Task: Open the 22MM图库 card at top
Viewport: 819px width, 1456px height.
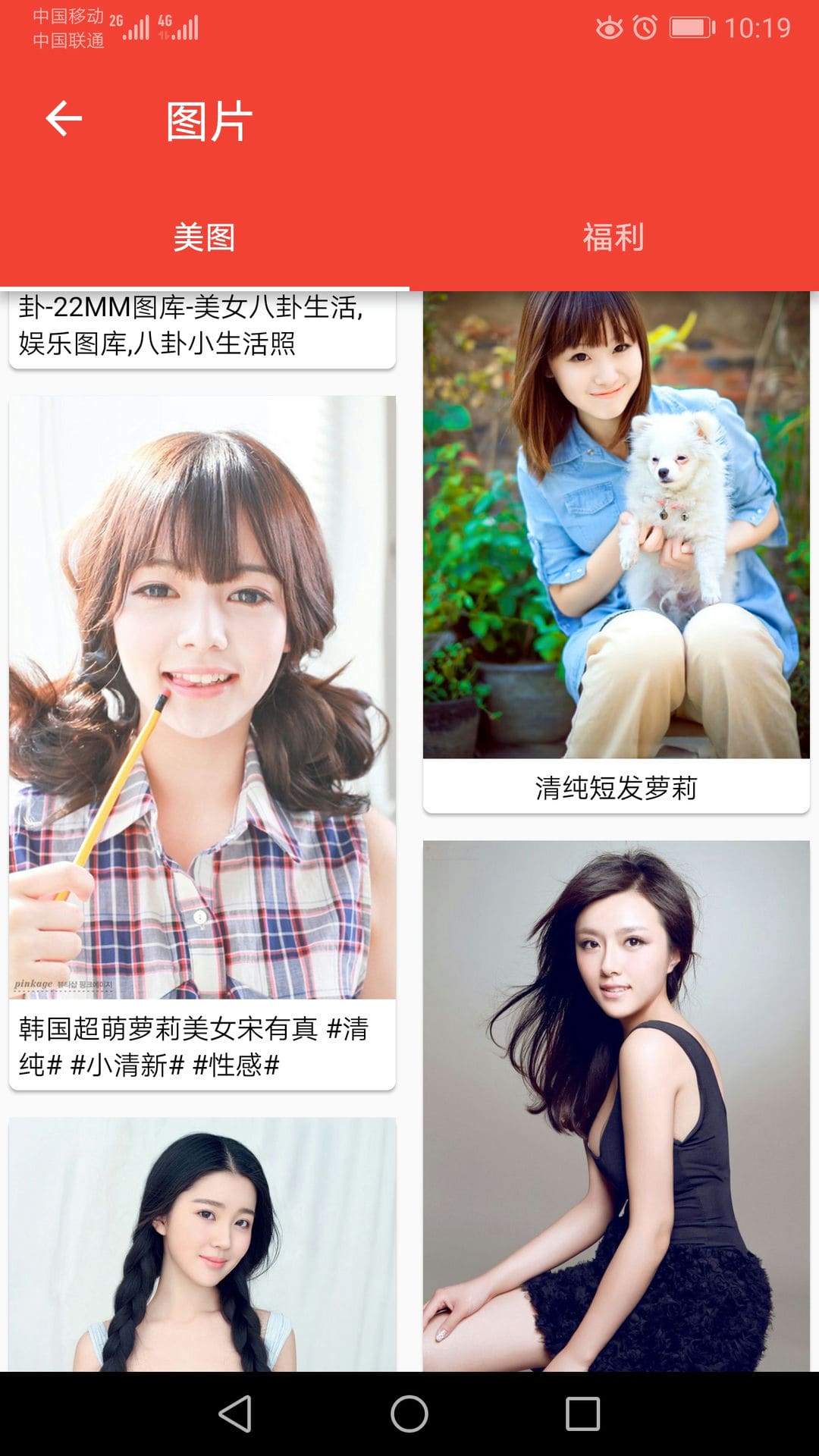Action: [202, 329]
